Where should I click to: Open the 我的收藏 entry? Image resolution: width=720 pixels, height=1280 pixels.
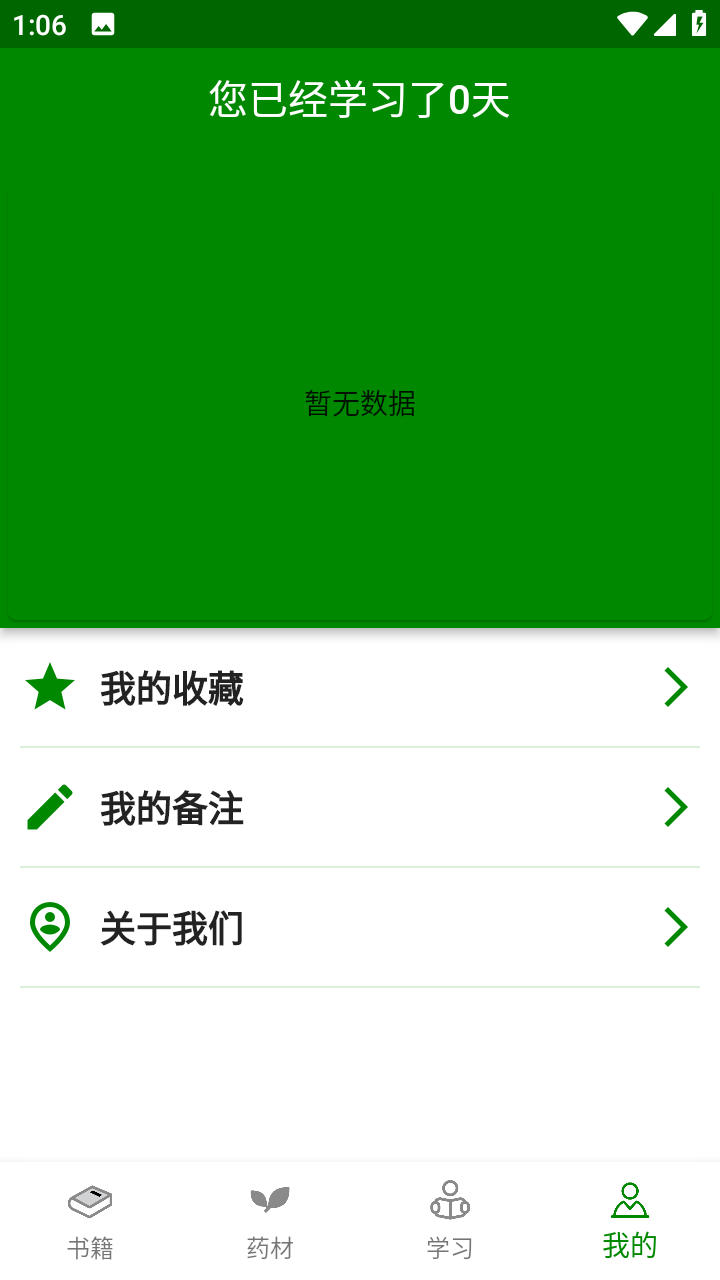360,687
